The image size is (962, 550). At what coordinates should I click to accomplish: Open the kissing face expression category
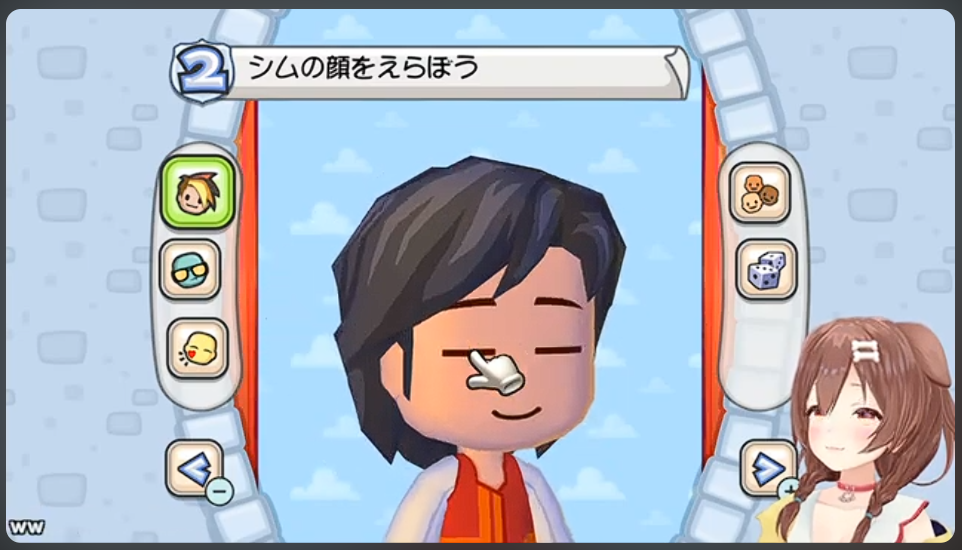point(197,347)
